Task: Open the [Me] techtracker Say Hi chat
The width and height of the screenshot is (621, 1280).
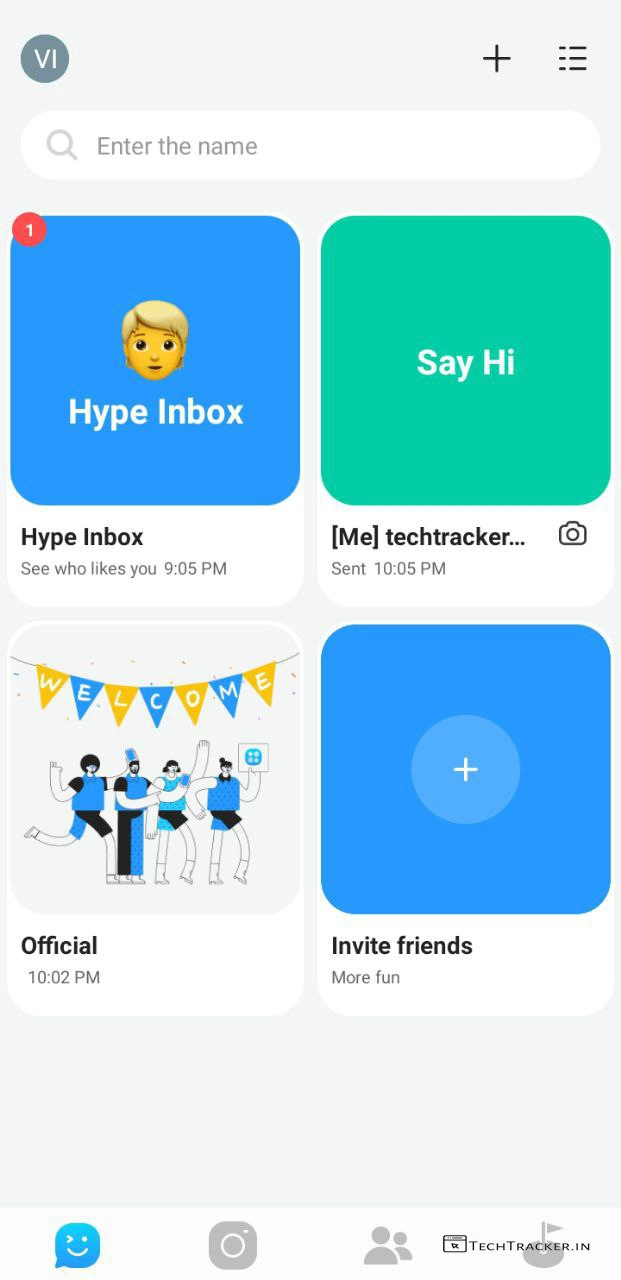Action: 465,360
